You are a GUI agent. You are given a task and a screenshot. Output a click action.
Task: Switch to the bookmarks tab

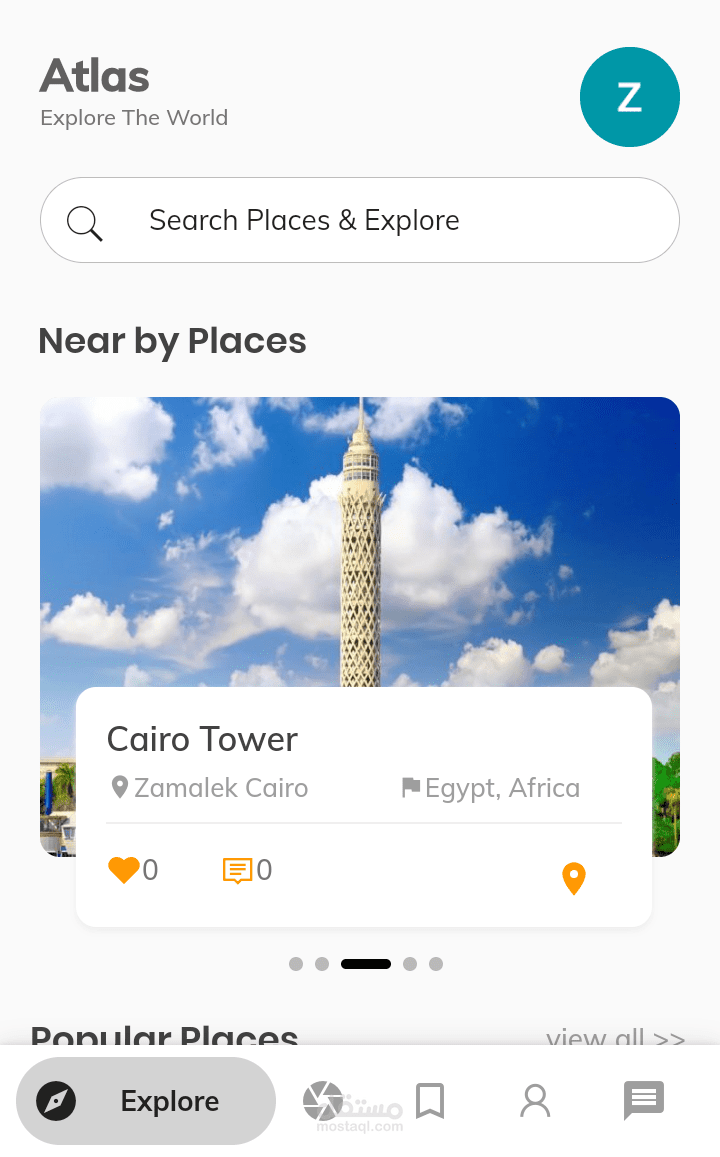430,1101
